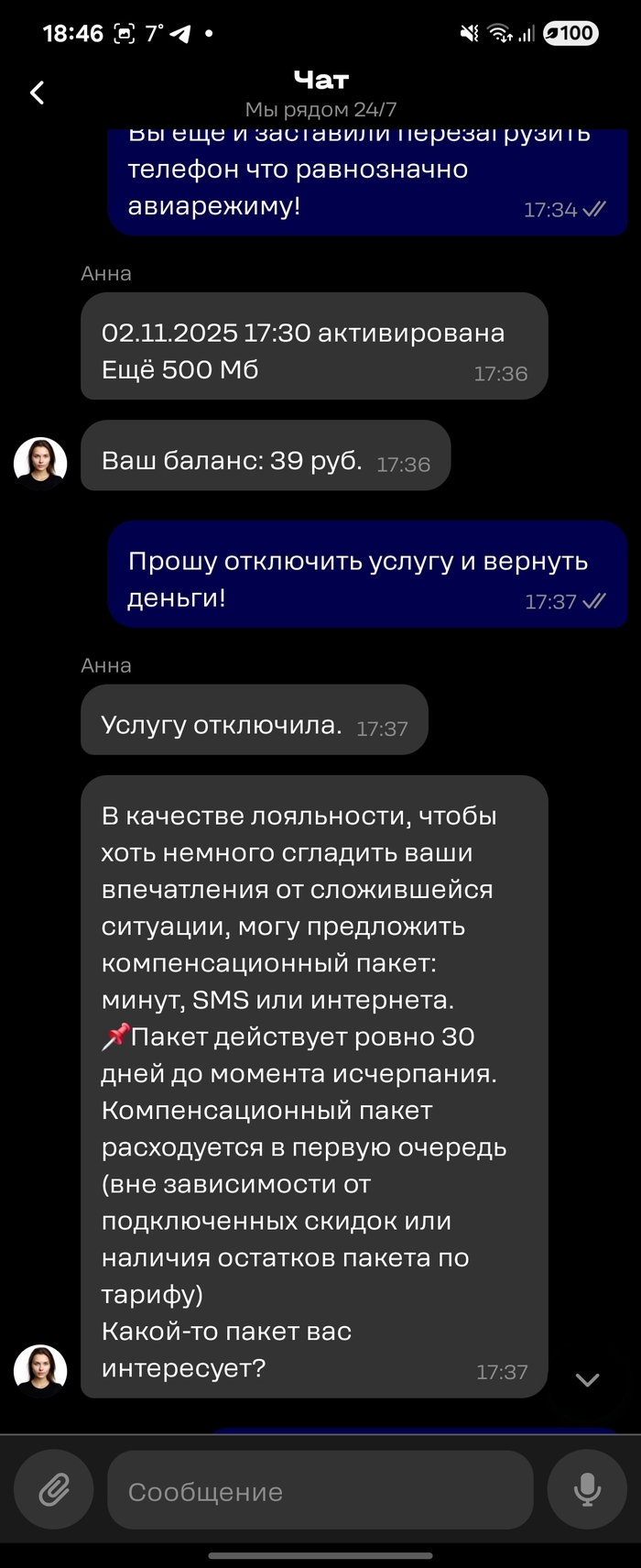Viewport: 641px width, 1568px height.
Task: Start voice message with the microphone
Action: click(587, 1490)
